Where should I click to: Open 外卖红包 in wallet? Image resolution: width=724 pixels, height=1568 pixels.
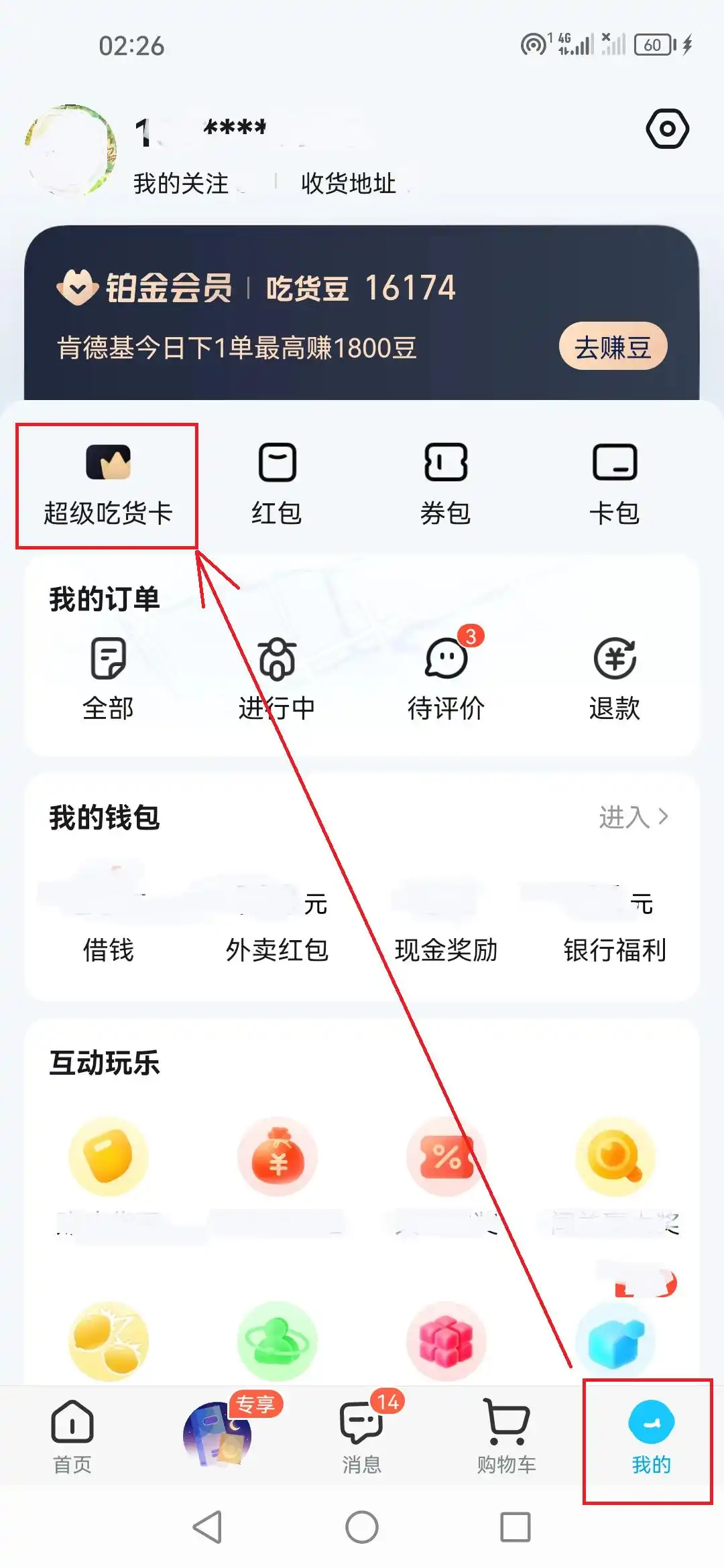[277, 931]
